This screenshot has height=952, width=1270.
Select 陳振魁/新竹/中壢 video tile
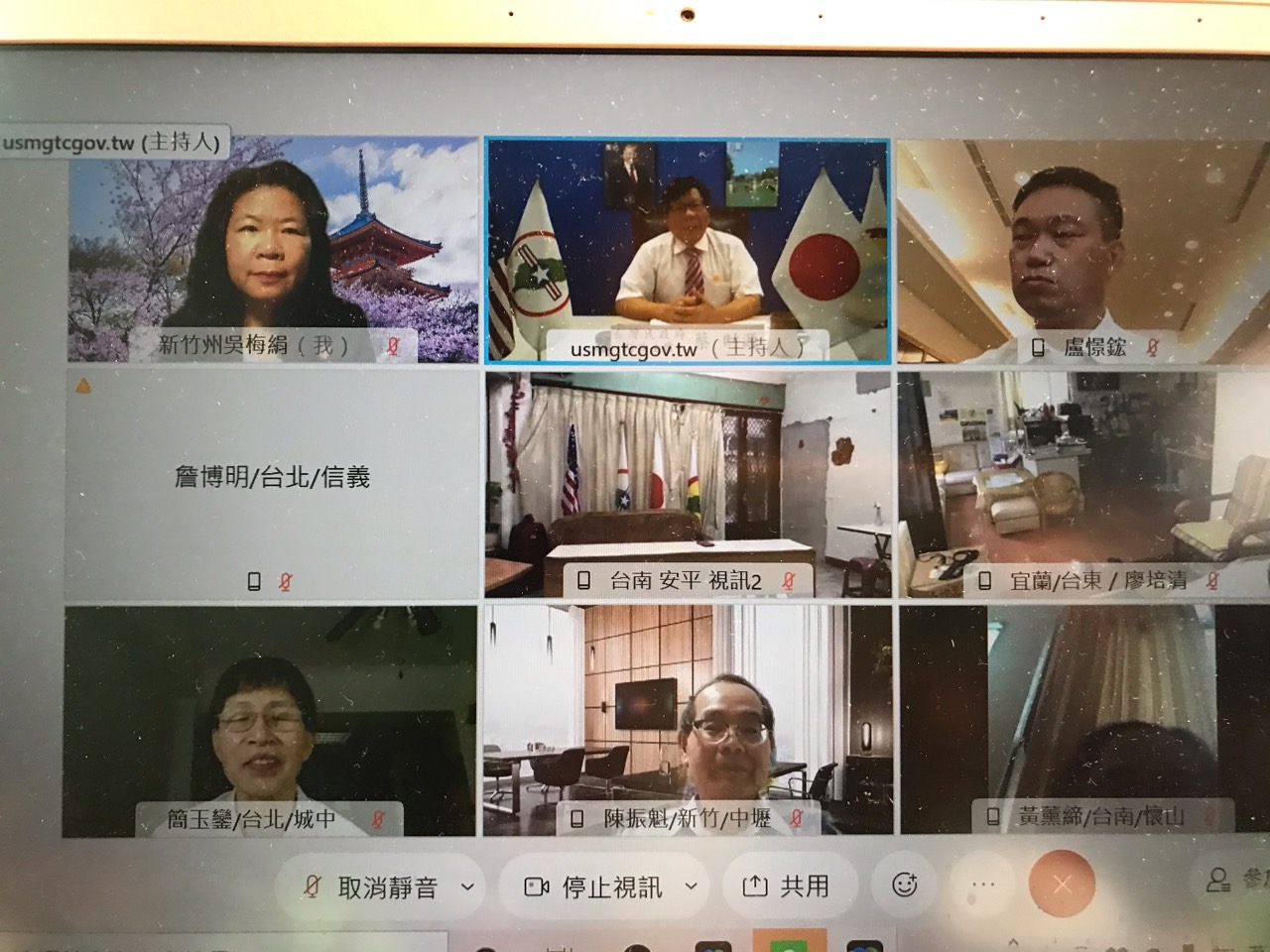click(687, 721)
